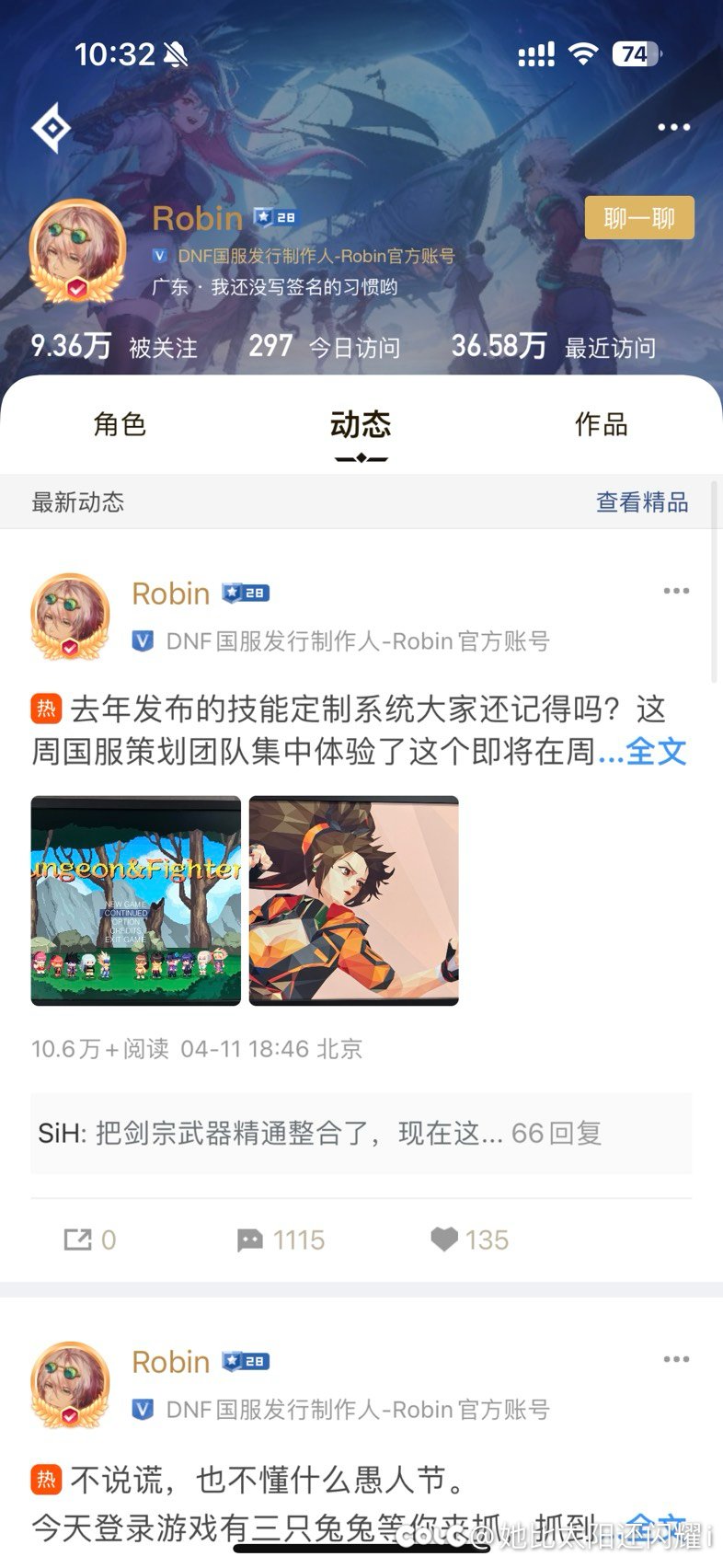The height and width of the screenshot is (1568, 723).
Task: Open the Dungeon&Fighter pixel game image
Action: (136, 901)
